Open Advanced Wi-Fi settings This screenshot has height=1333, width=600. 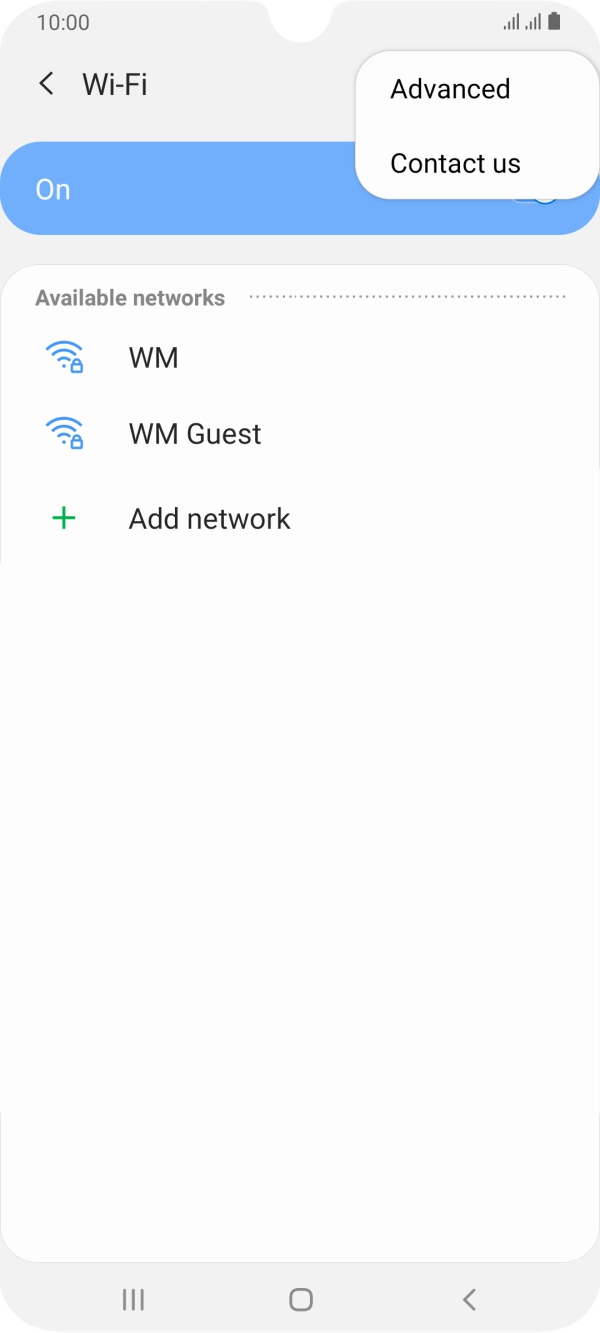click(450, 89)
